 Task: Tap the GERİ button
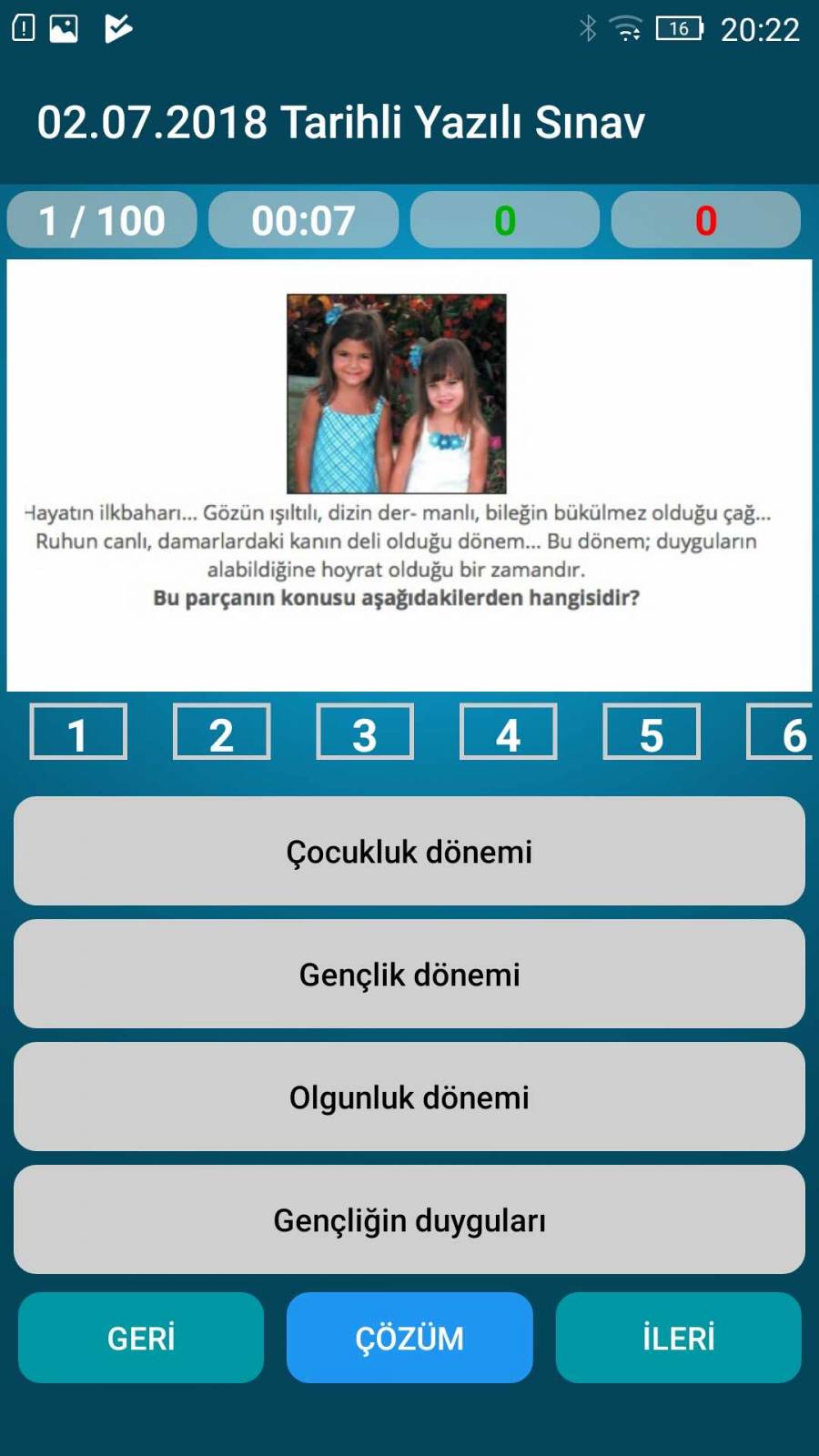[x=141, y=1338]
